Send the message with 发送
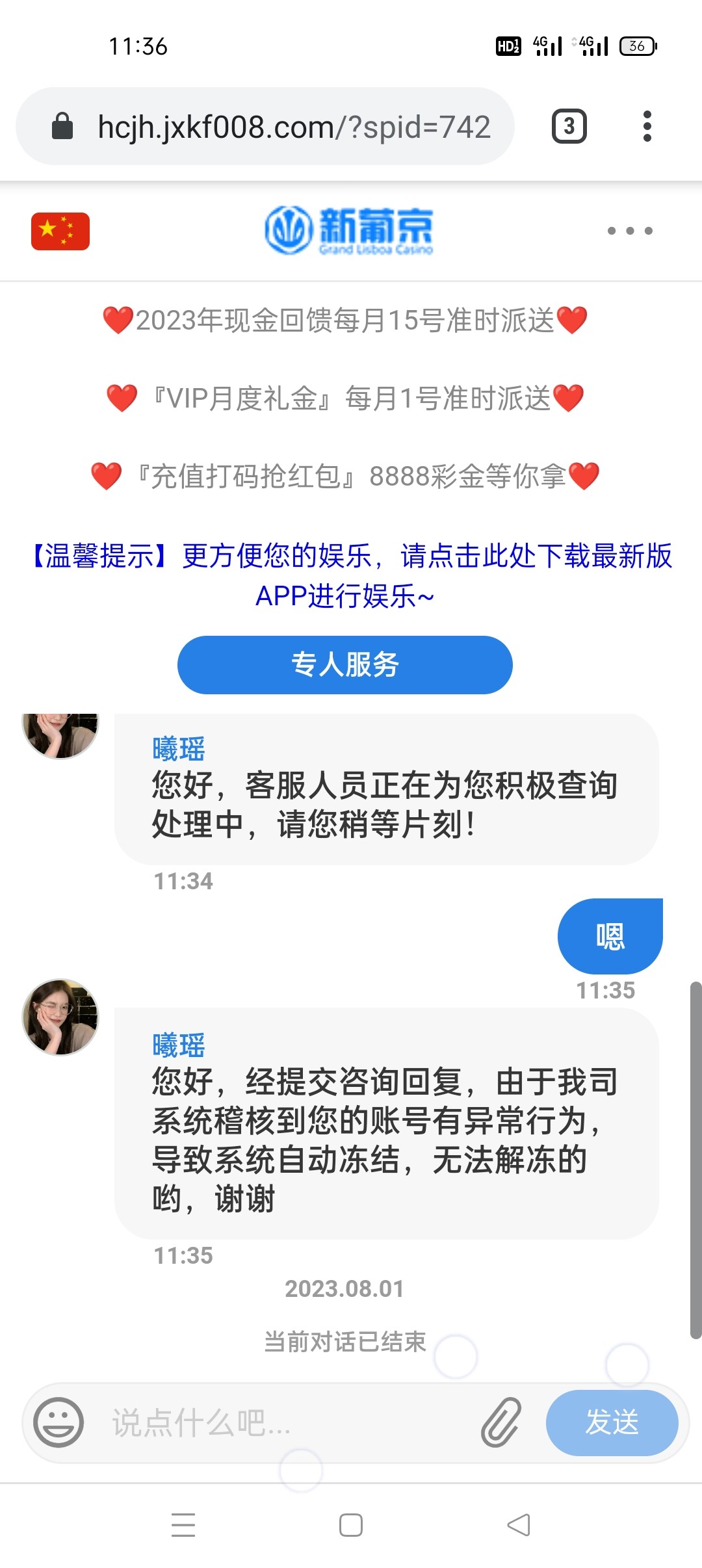Viewport: 702px width, 1568px height. point(612,1422)
